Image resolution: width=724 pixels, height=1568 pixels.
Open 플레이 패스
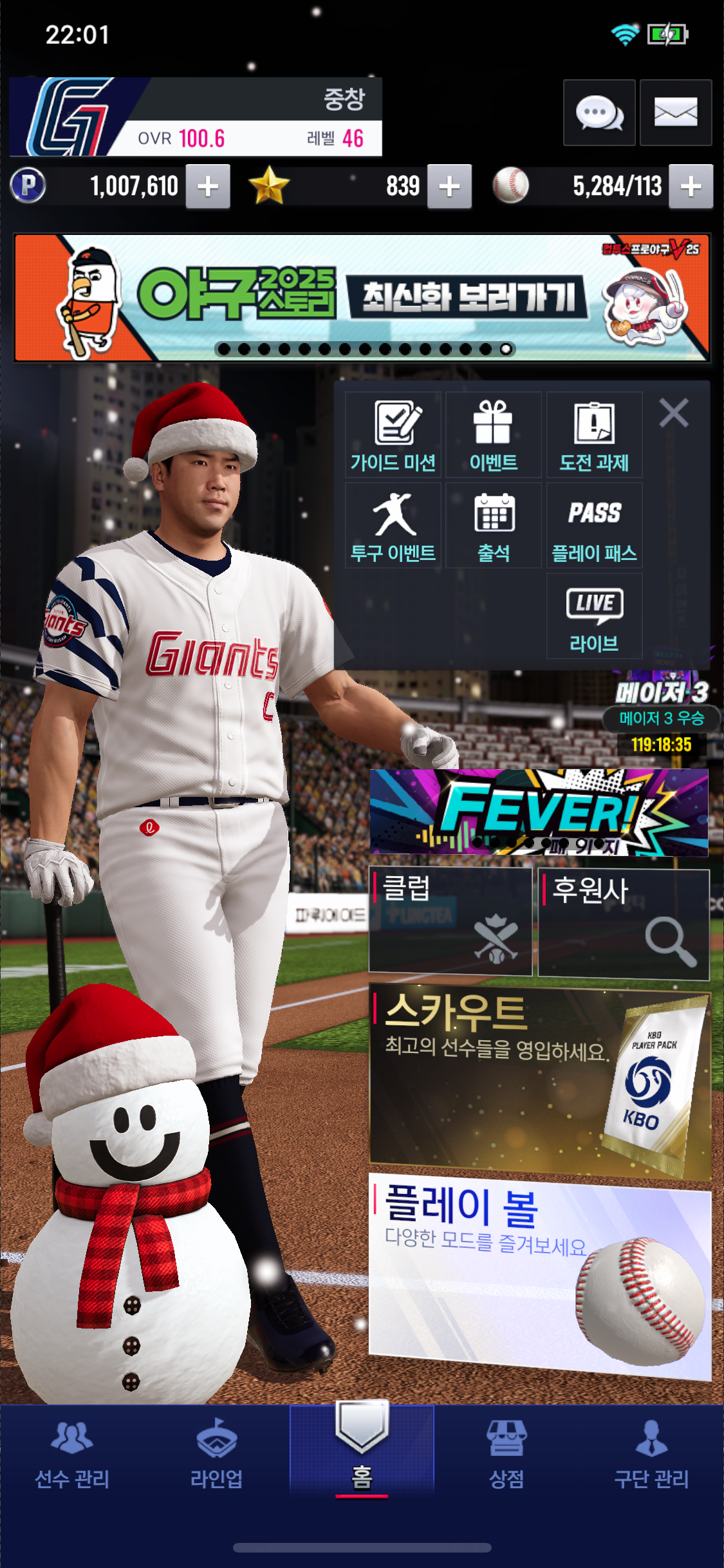pyautogui.click(x=594, y=525)
